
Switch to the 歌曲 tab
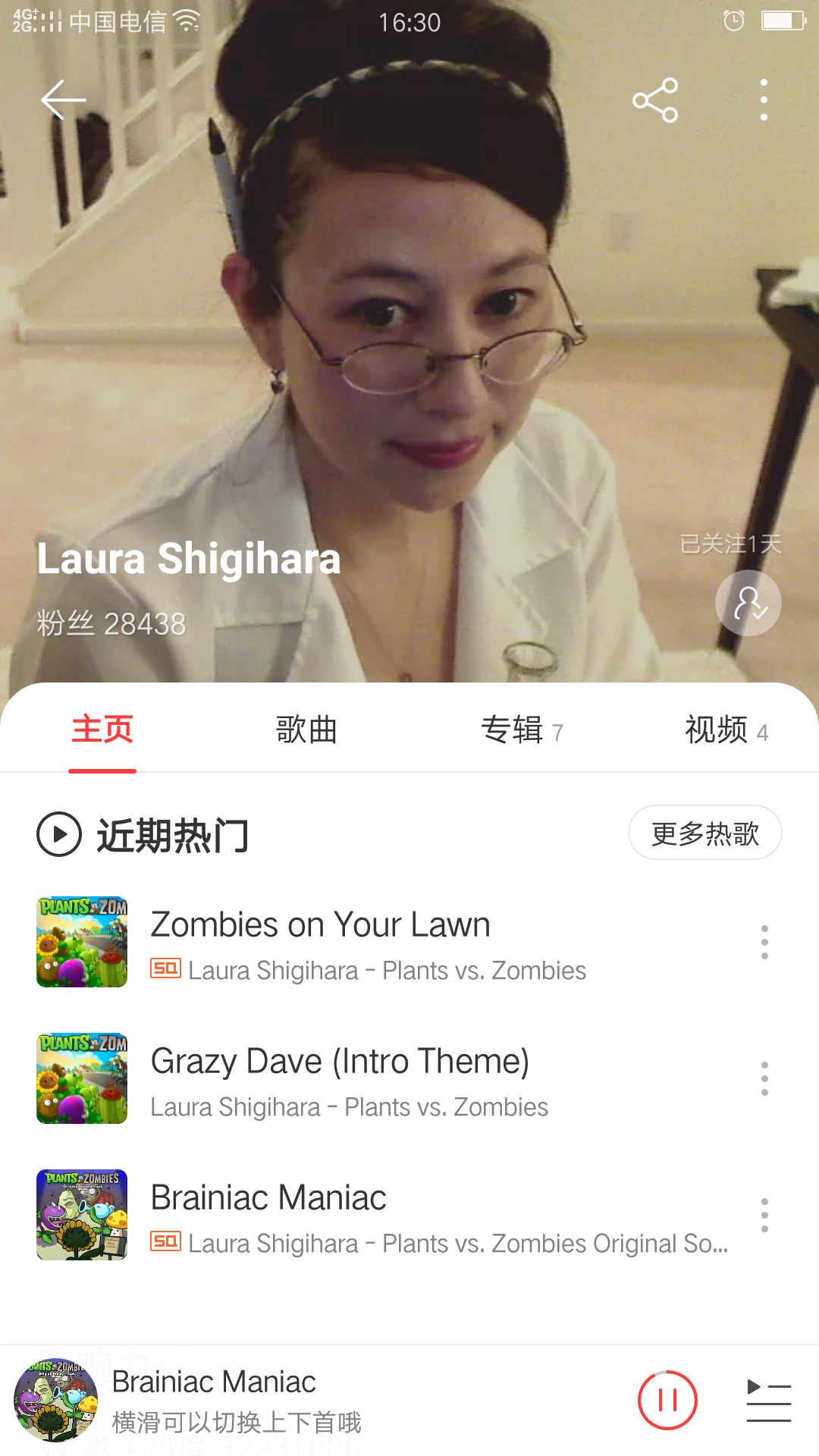[x=306, y=730]
